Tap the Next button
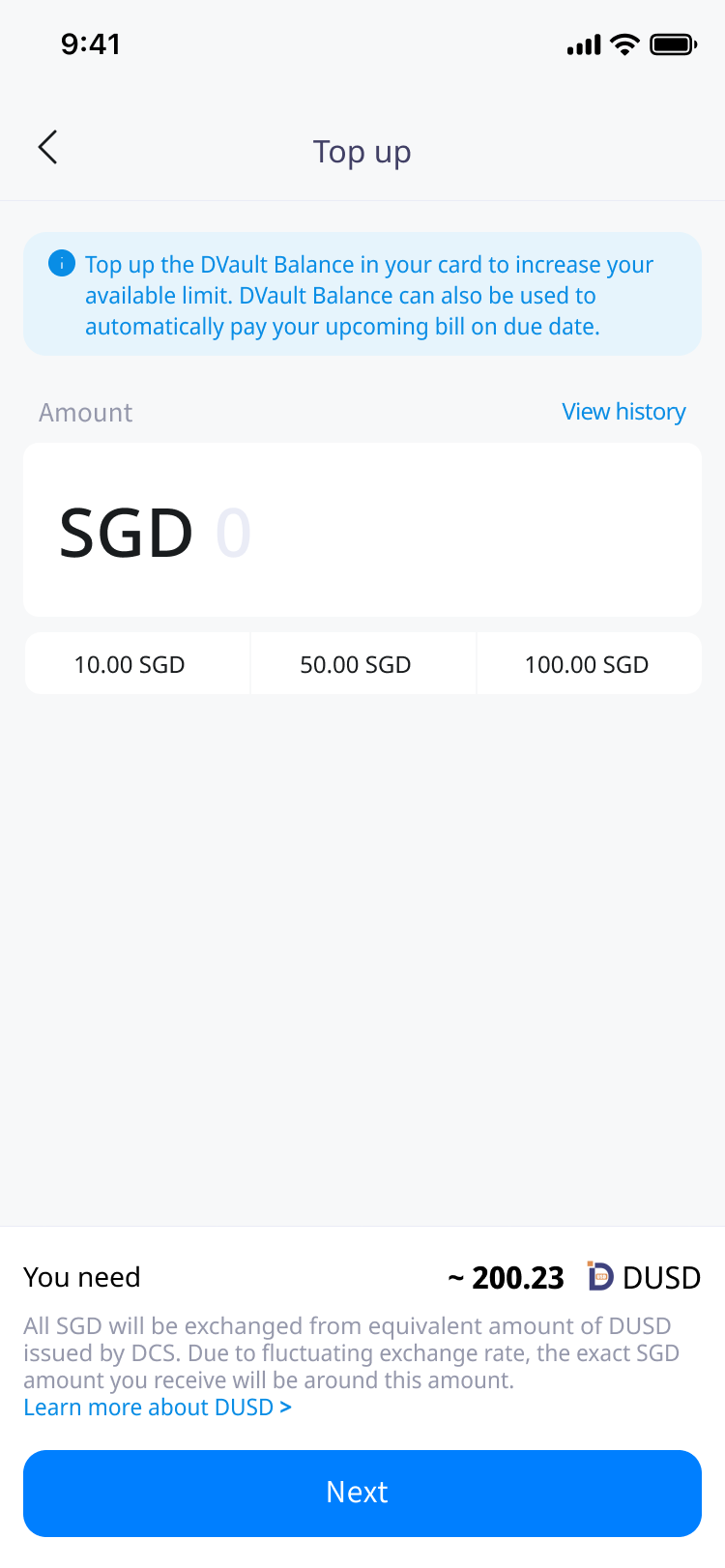 click(362, 1493)
